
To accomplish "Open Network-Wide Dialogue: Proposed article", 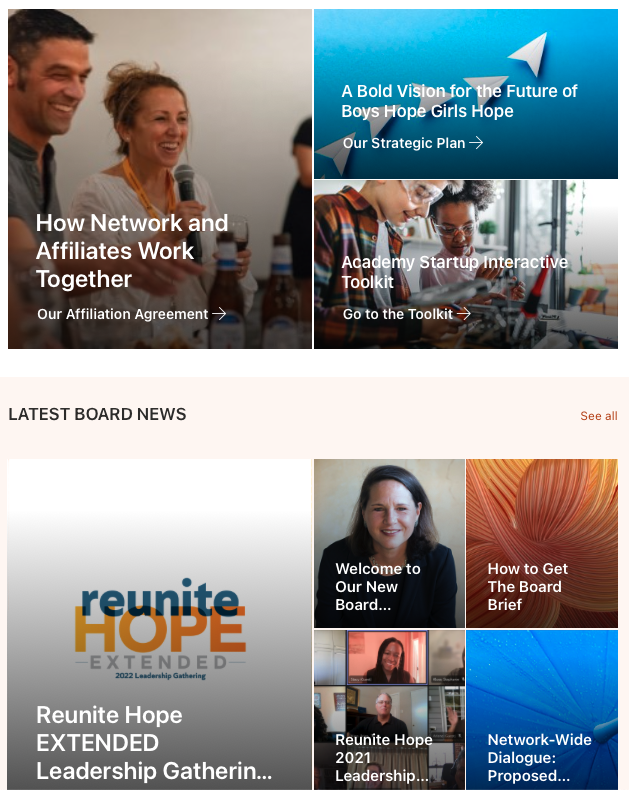I will pyautogui.click(x=539, y=757).
